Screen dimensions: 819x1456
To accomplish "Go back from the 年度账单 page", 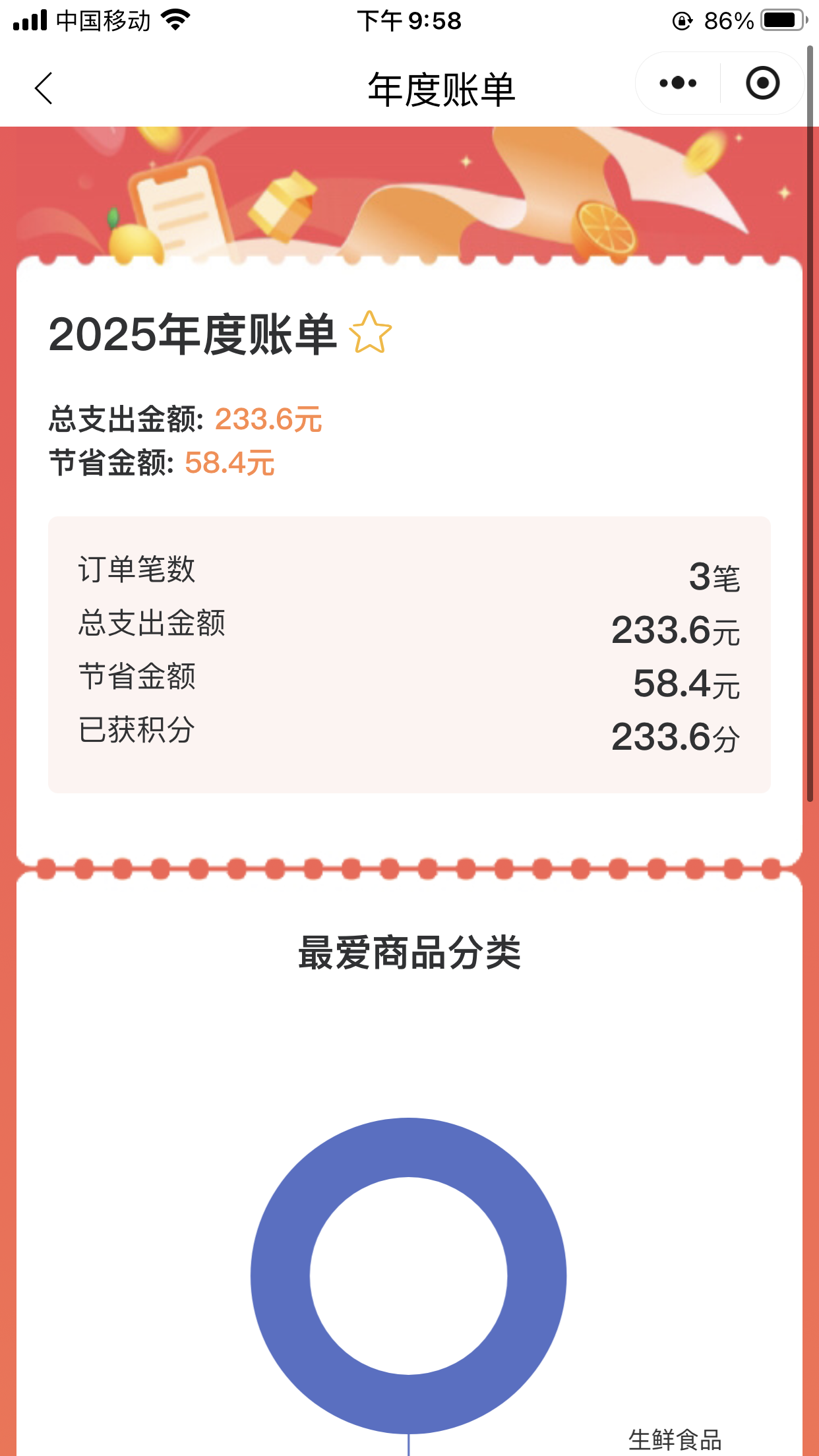I will click(x=44, y=88).
